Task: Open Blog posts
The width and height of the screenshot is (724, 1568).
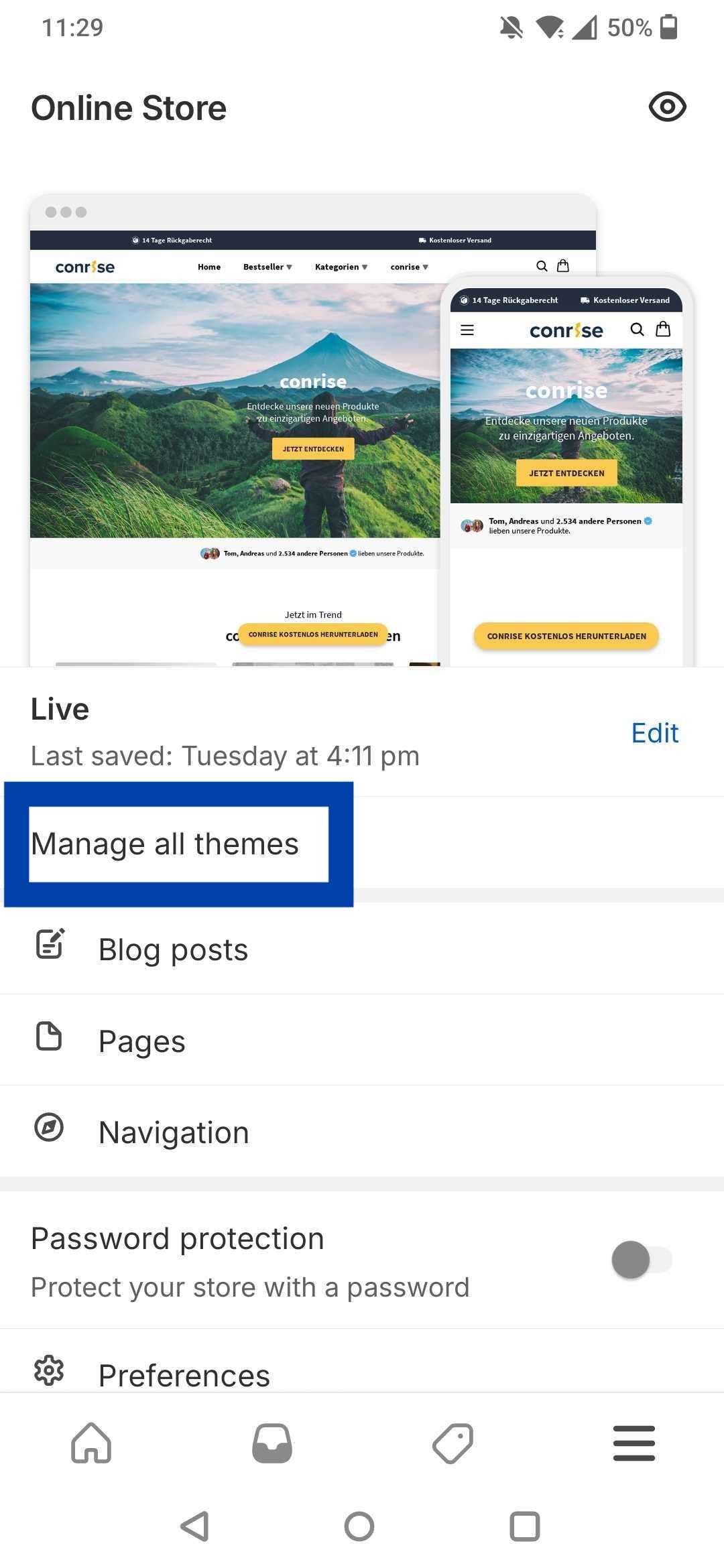Action: coord(173,950)
